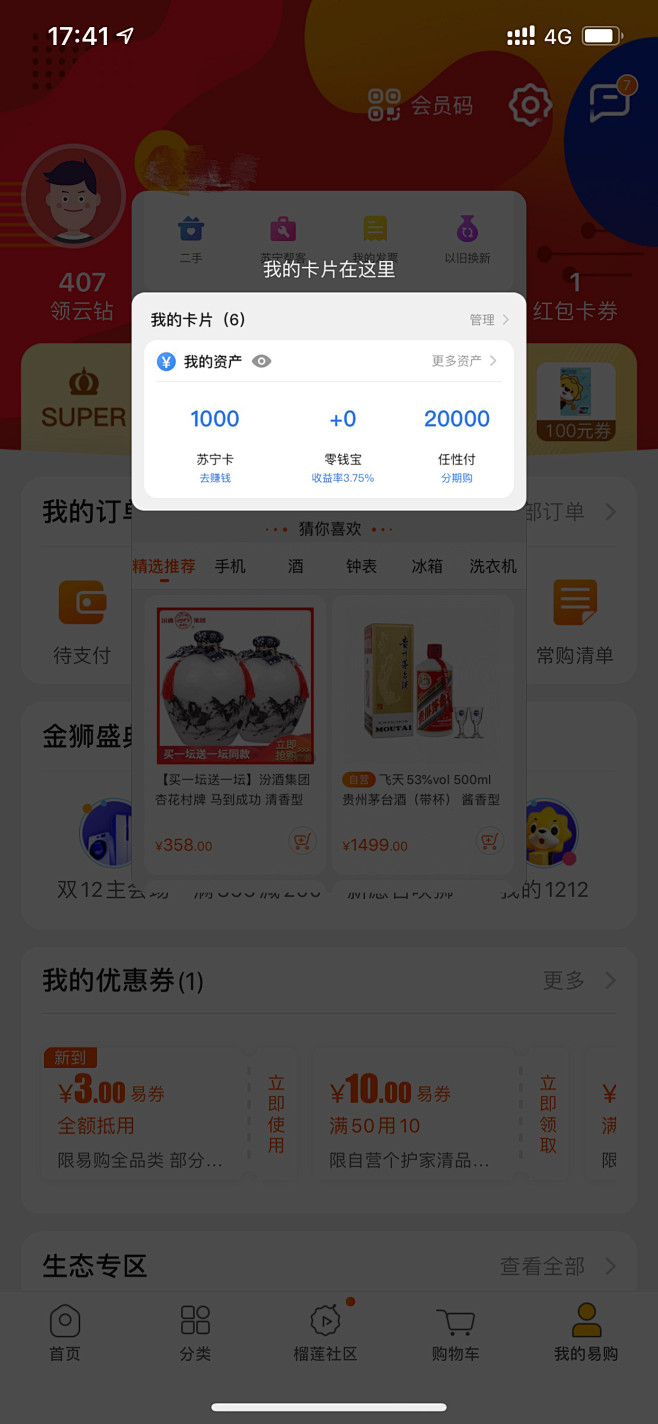The image size is (658, 1424).
Task: Open 更多资产 for more assets
Action: click(465, 361)
